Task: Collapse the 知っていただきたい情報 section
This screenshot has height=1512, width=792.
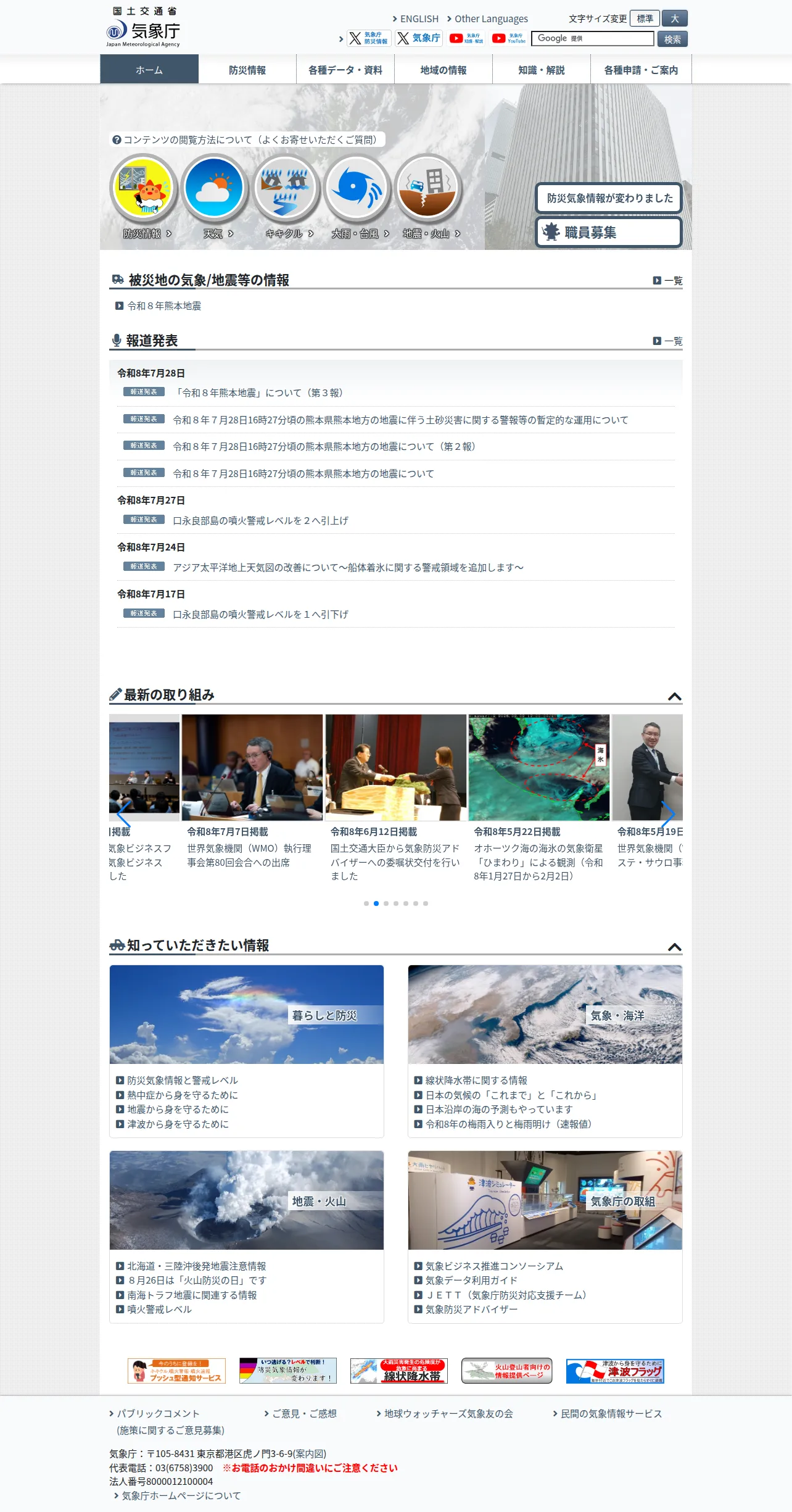Action: click(x=675, y=947)
